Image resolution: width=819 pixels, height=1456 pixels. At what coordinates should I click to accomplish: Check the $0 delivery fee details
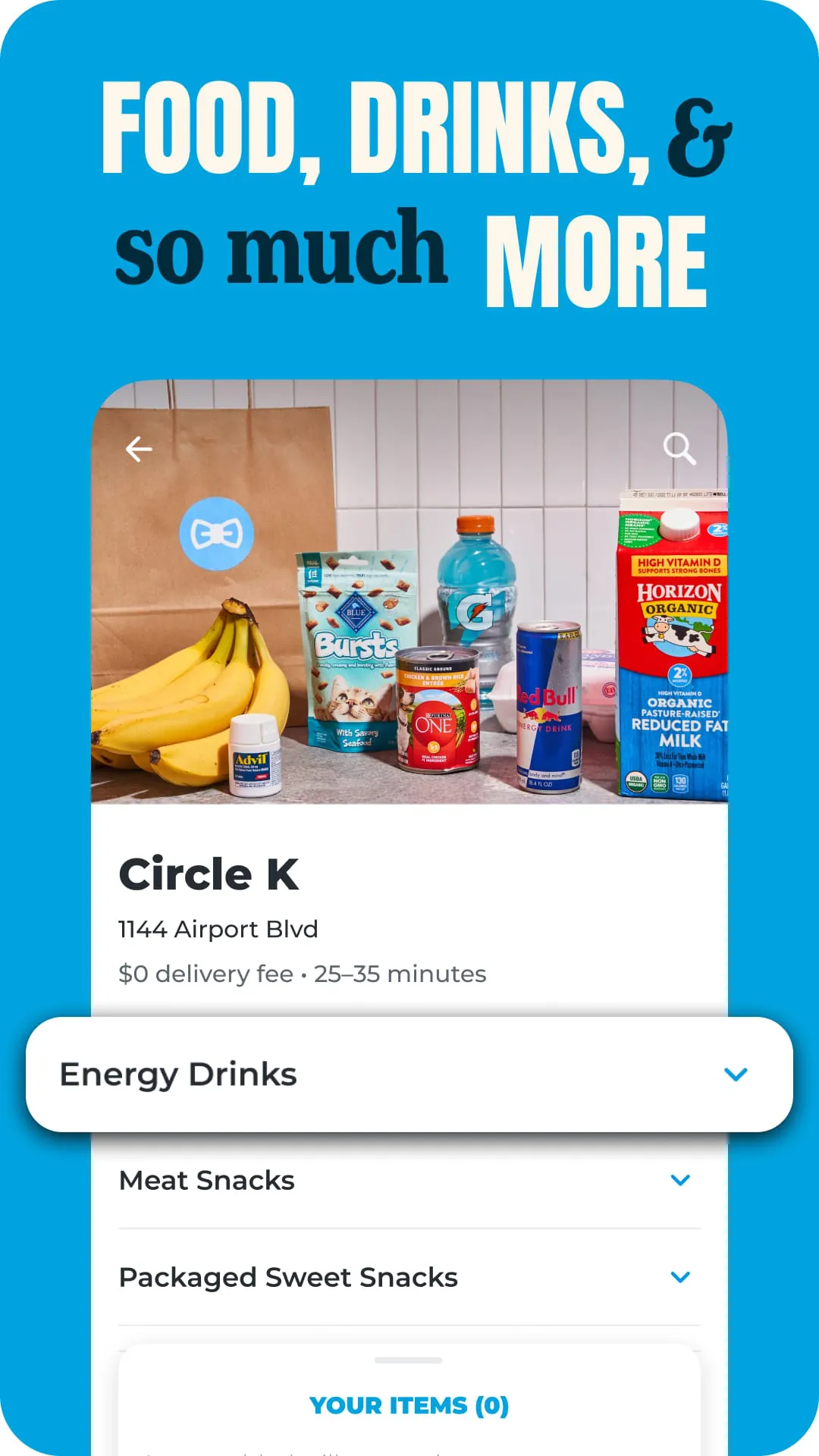[x=205, y=973]
